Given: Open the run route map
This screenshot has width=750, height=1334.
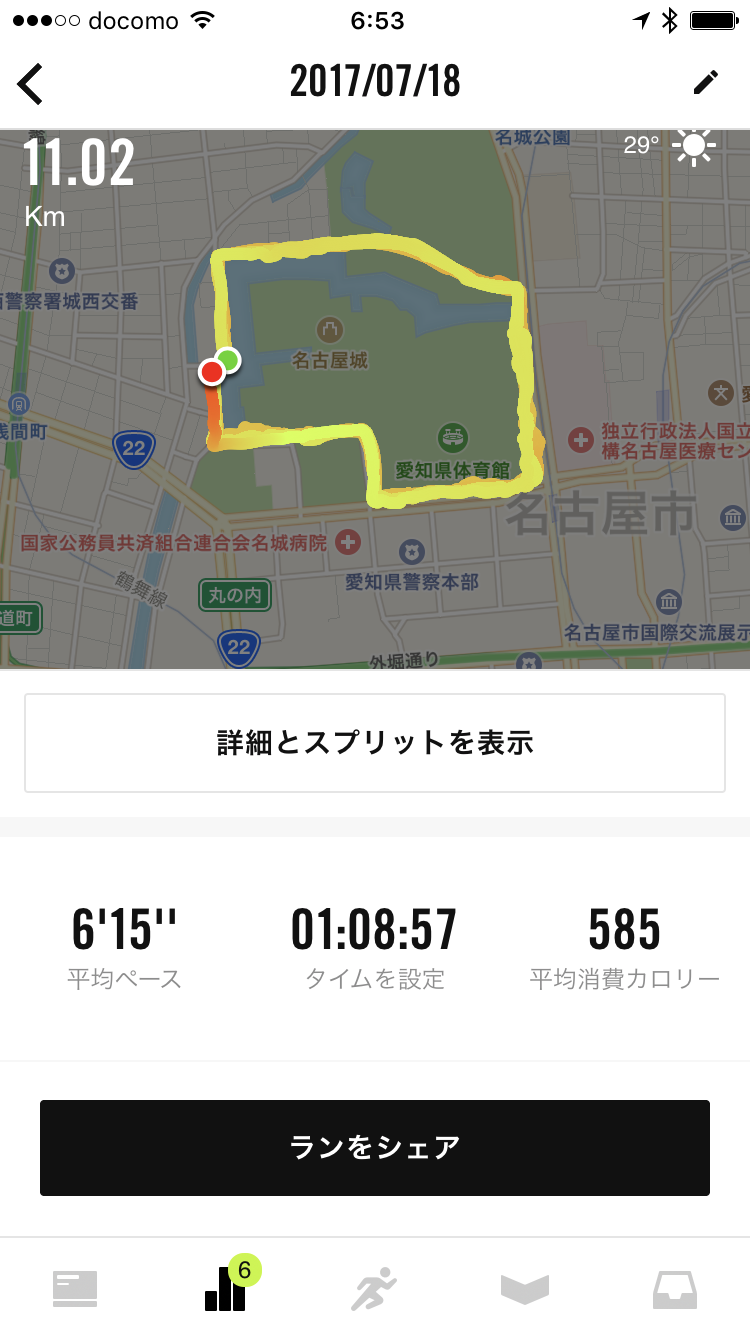Looking at the screenshot, I should 375,399.
